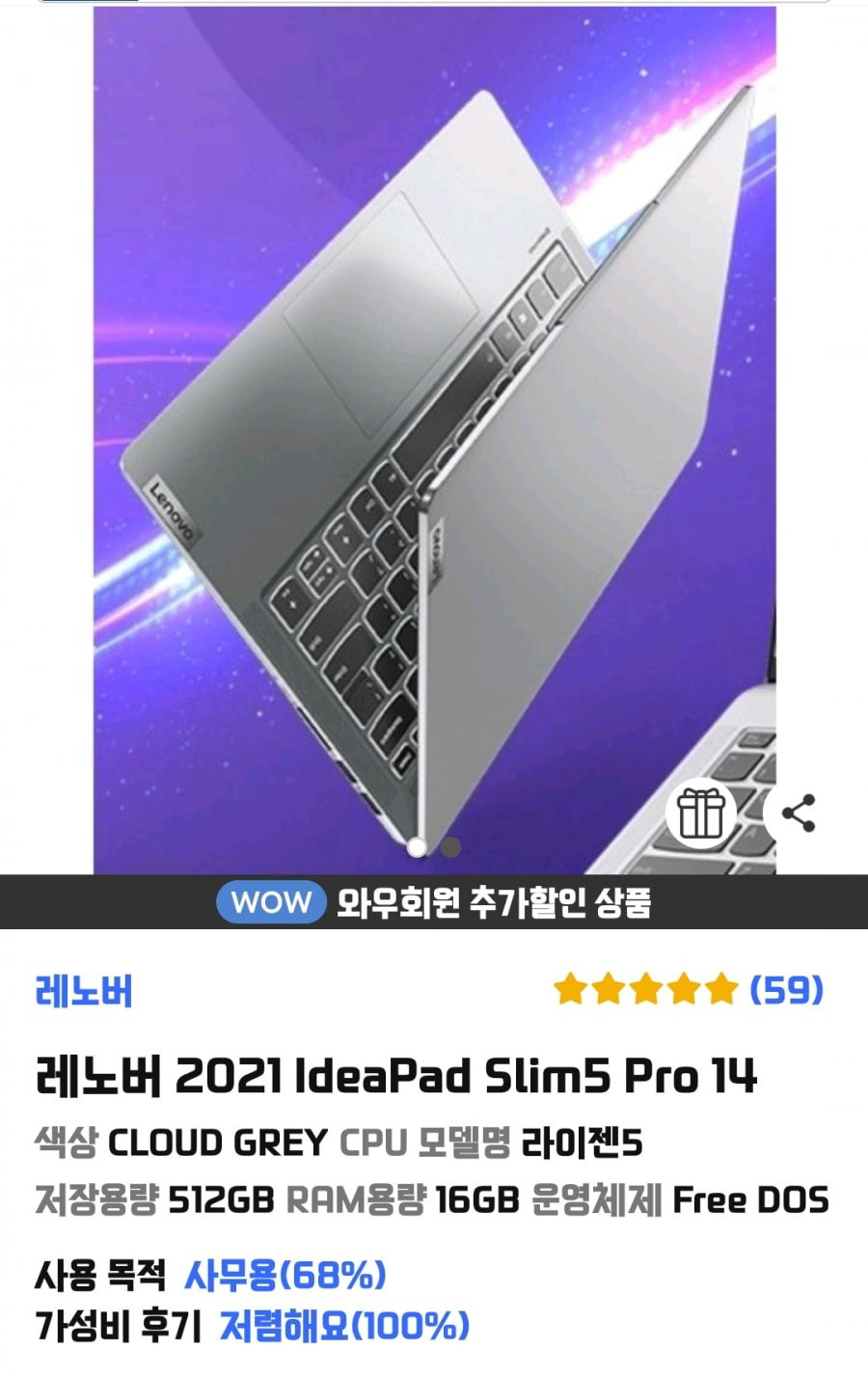Switch to the second product image dot
Image resolution: width=868 pixels, height=1377 pixels.
(x=450, y=847)
